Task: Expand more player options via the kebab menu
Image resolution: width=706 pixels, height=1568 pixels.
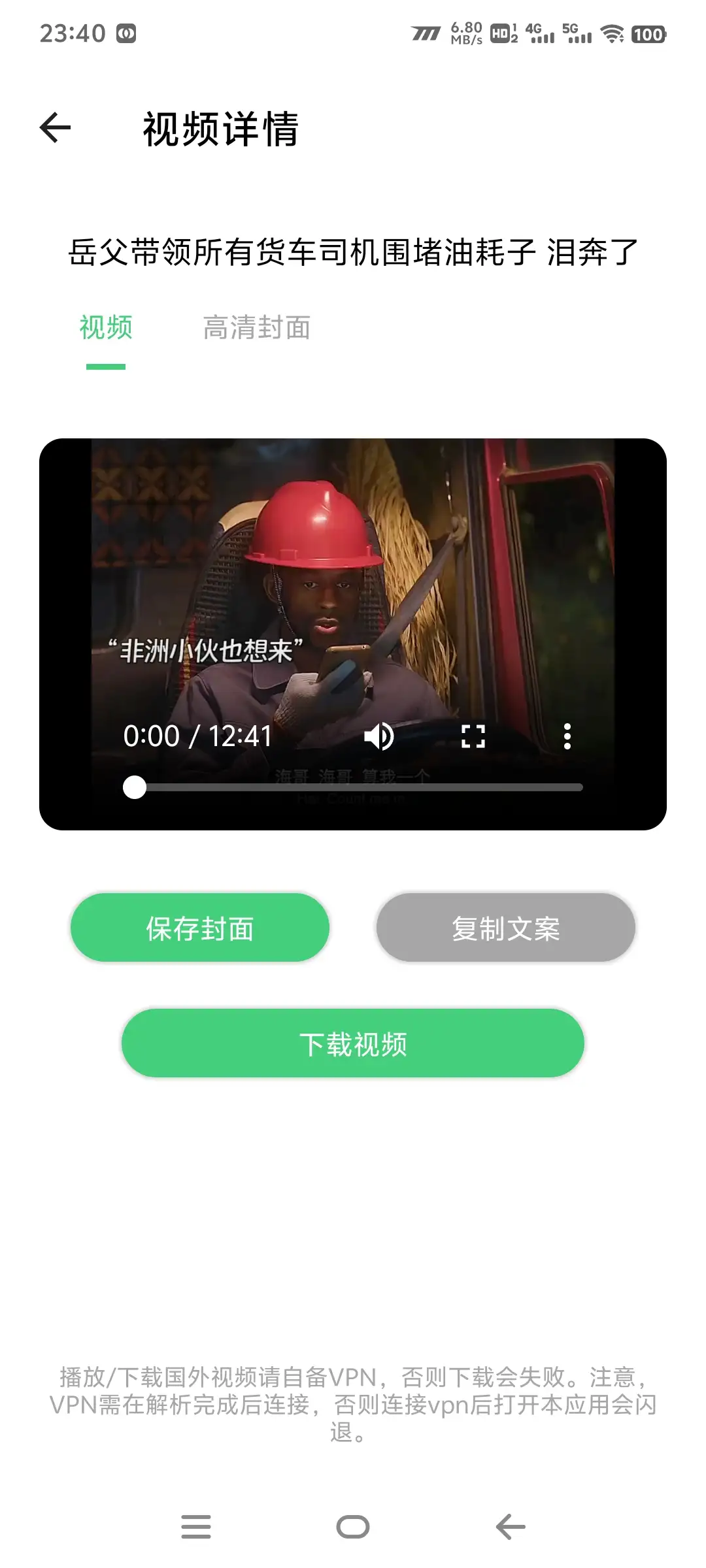Action: click(567, 736)
